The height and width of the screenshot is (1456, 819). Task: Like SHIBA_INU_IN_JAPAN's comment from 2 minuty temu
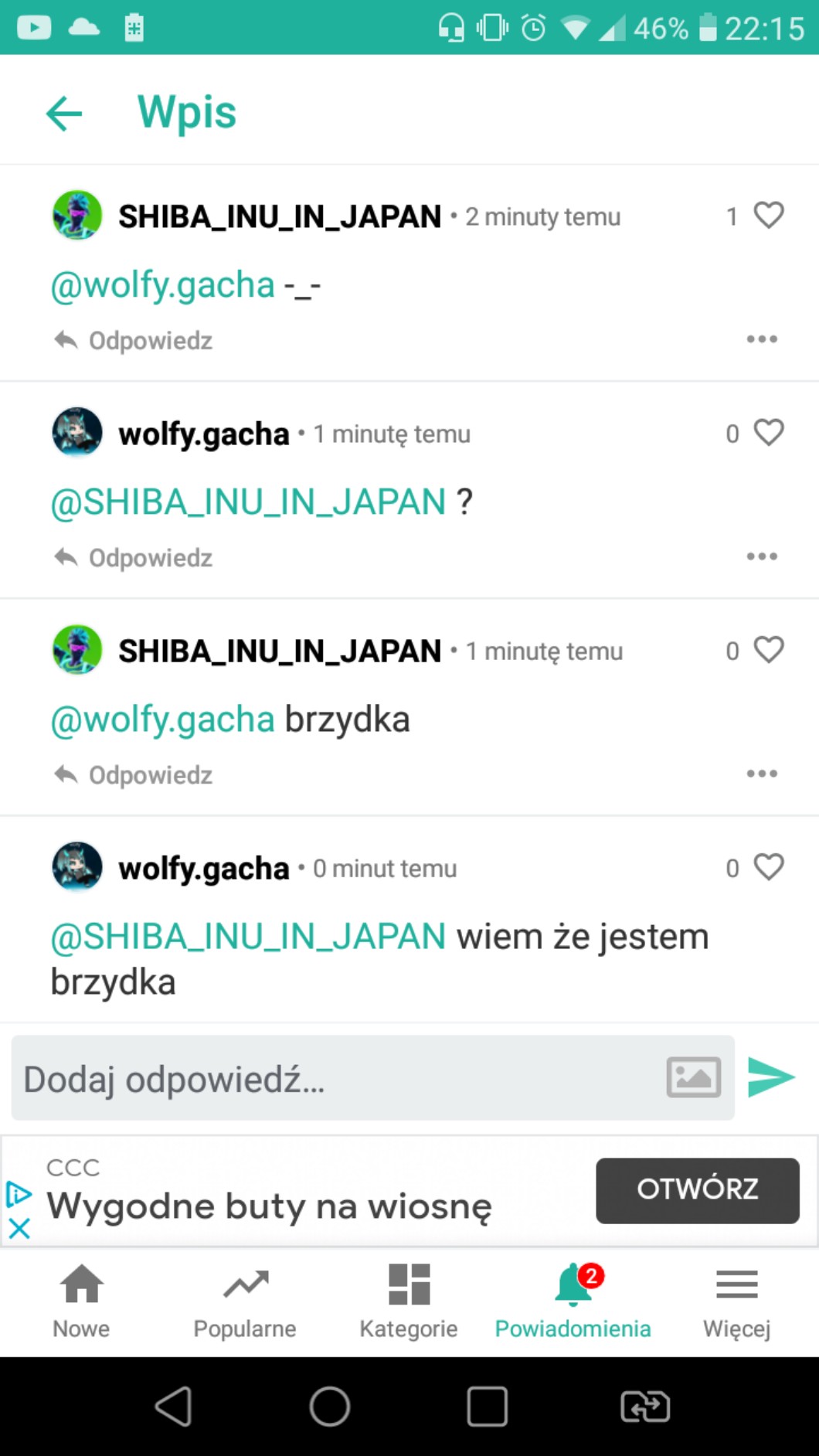[x=769, y=216]
